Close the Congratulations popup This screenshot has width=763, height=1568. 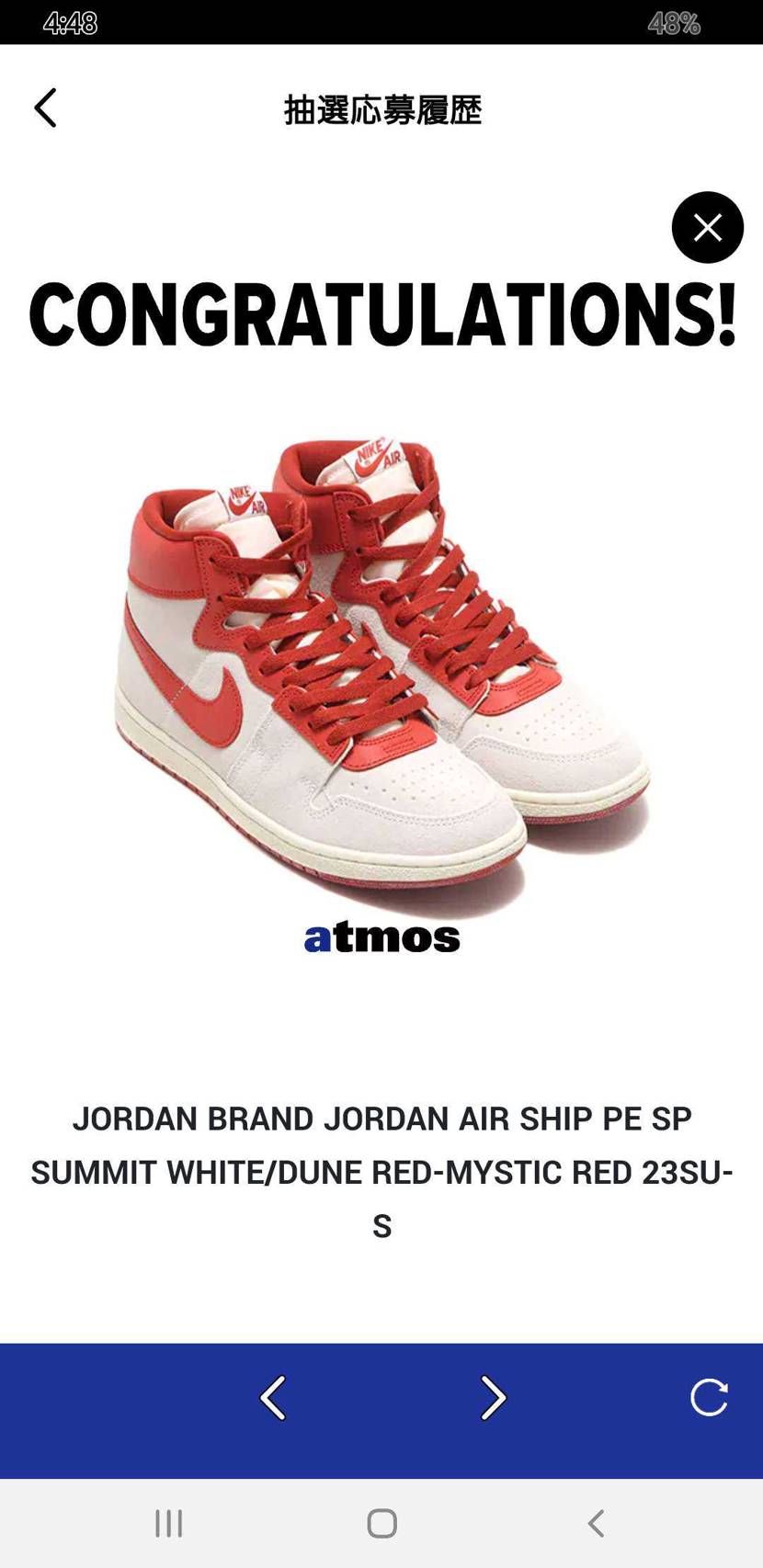pos(707,228)
